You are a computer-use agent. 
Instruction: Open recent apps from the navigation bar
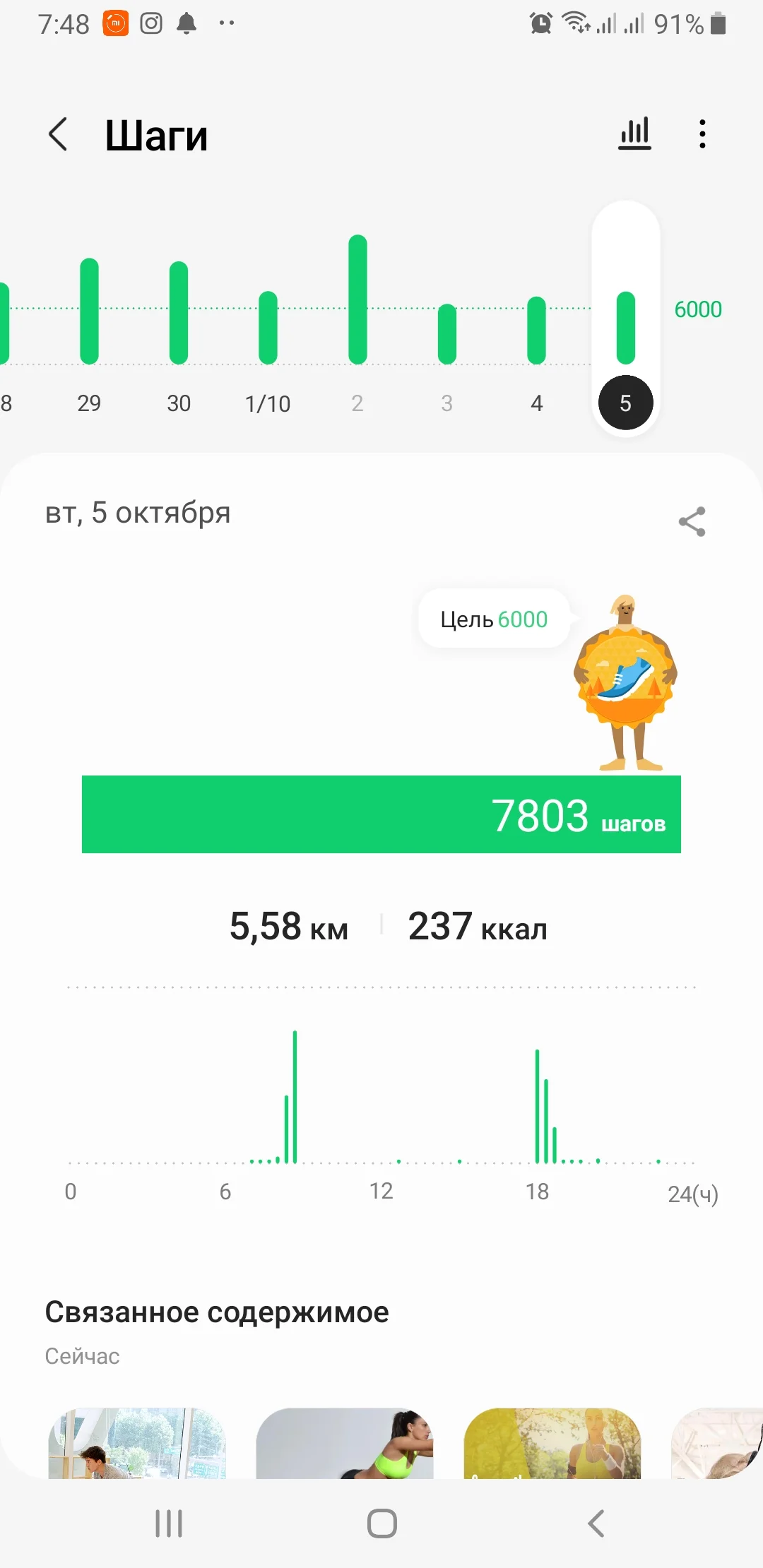[x=169, y=1524]
